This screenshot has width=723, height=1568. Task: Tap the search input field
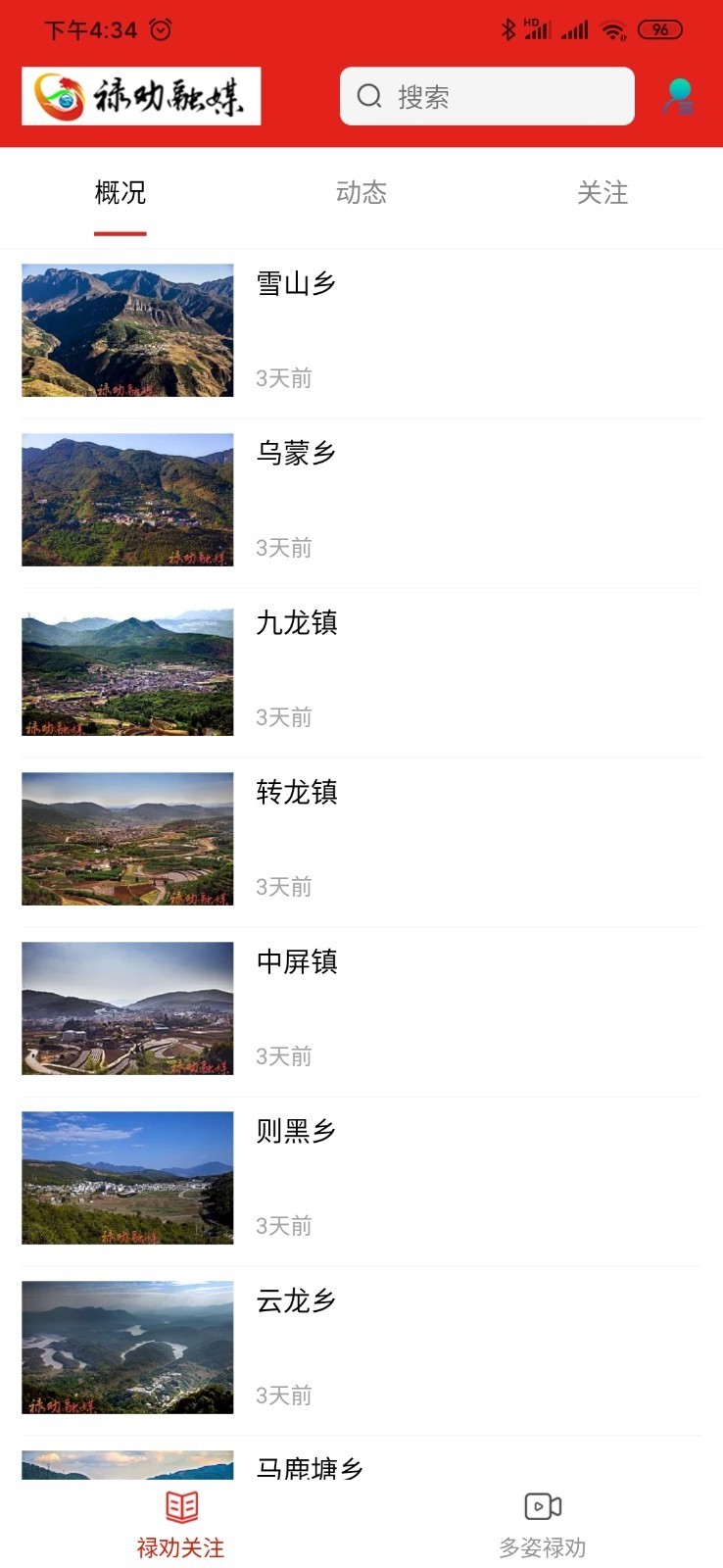486,96
